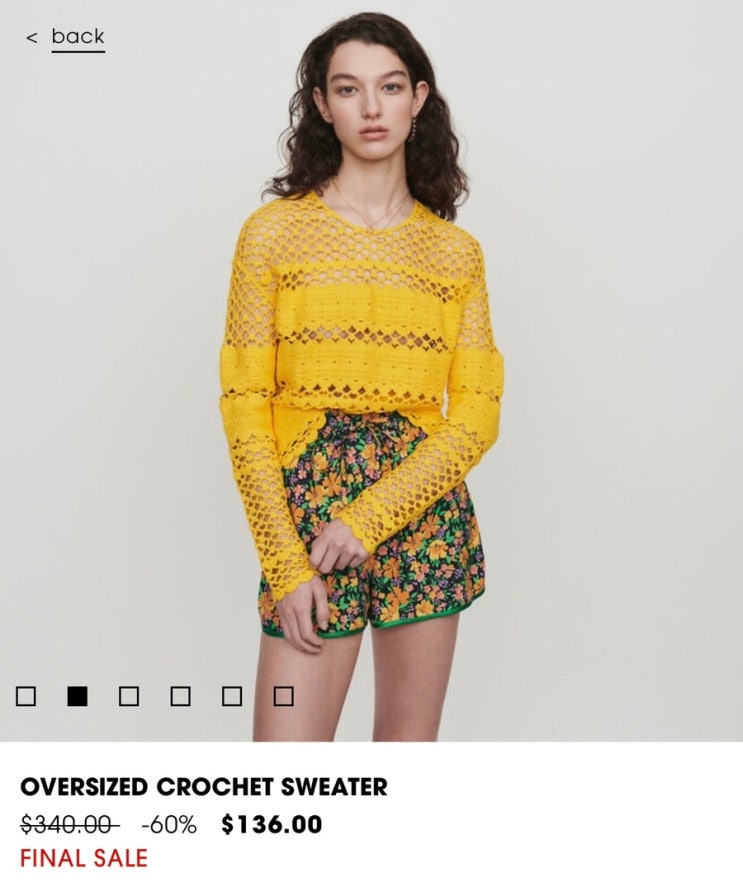Open the crochet sweater product photo
This screenshot has height=887, width=743.
pyautogui.click(x=370, y=370)
